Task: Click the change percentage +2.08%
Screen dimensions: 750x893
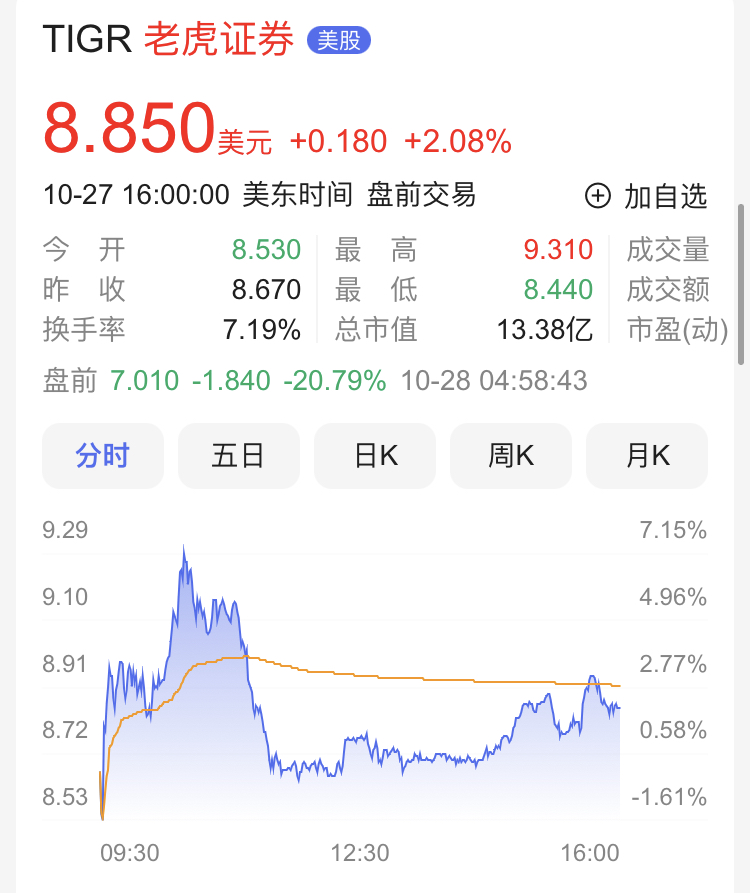Action: click(455, 140)
